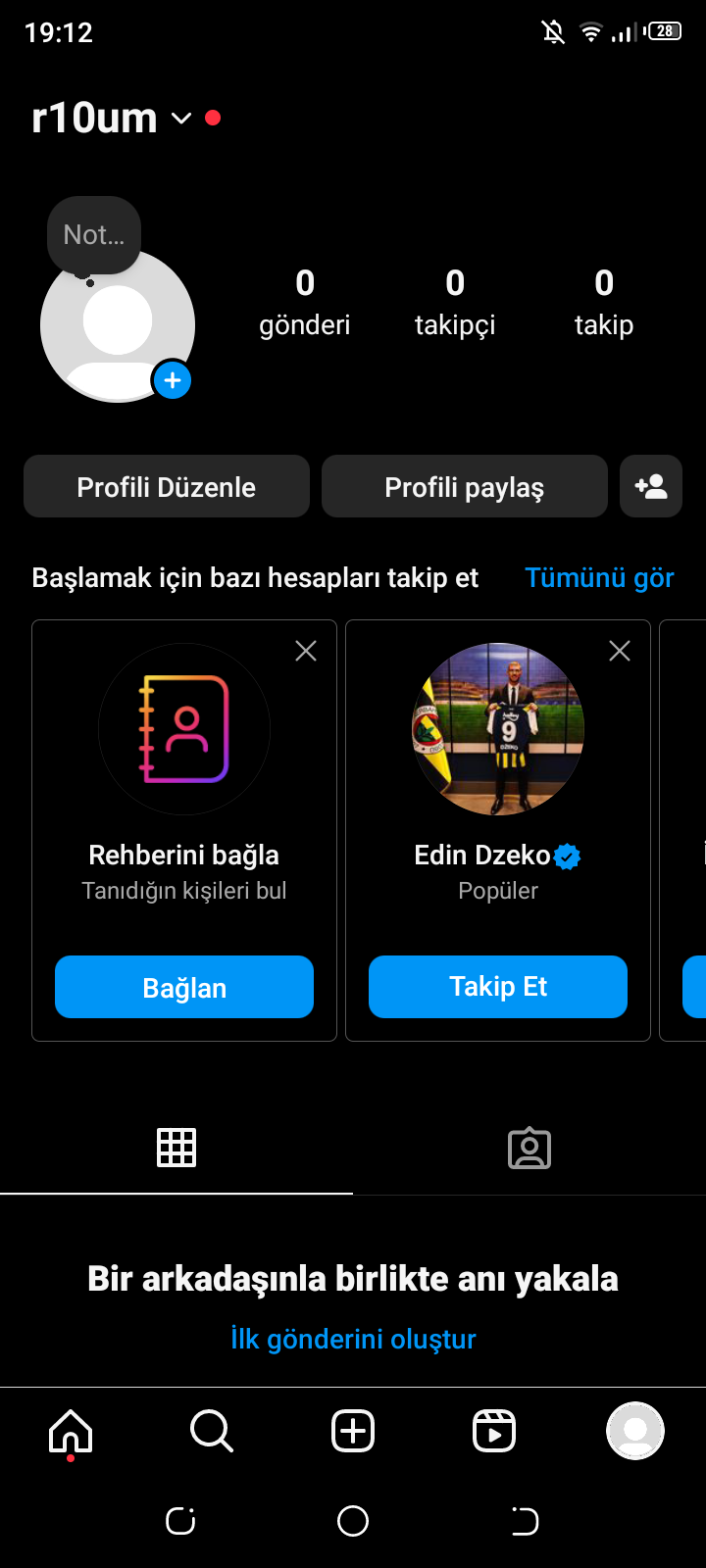
Task: Go to the Home feed tab
Action: point(71,1432)
